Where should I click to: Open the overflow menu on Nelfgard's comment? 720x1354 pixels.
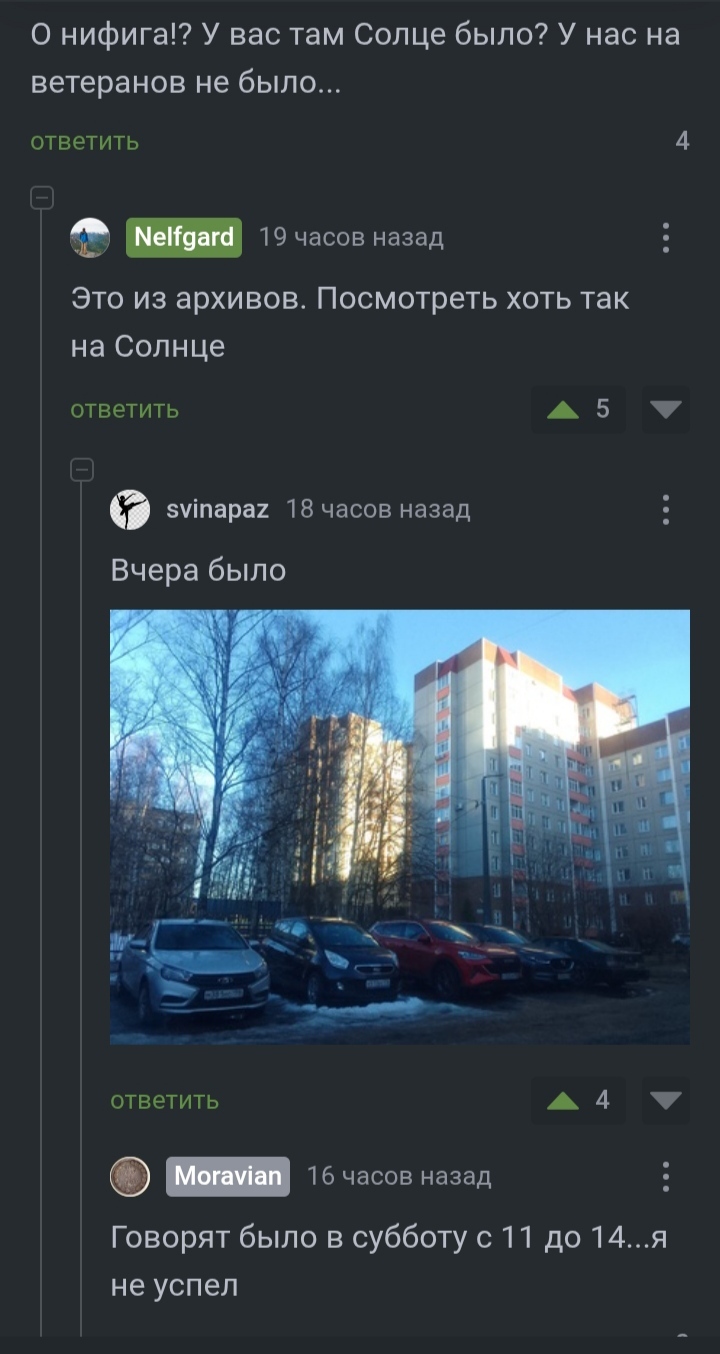(x=665, y=238)
